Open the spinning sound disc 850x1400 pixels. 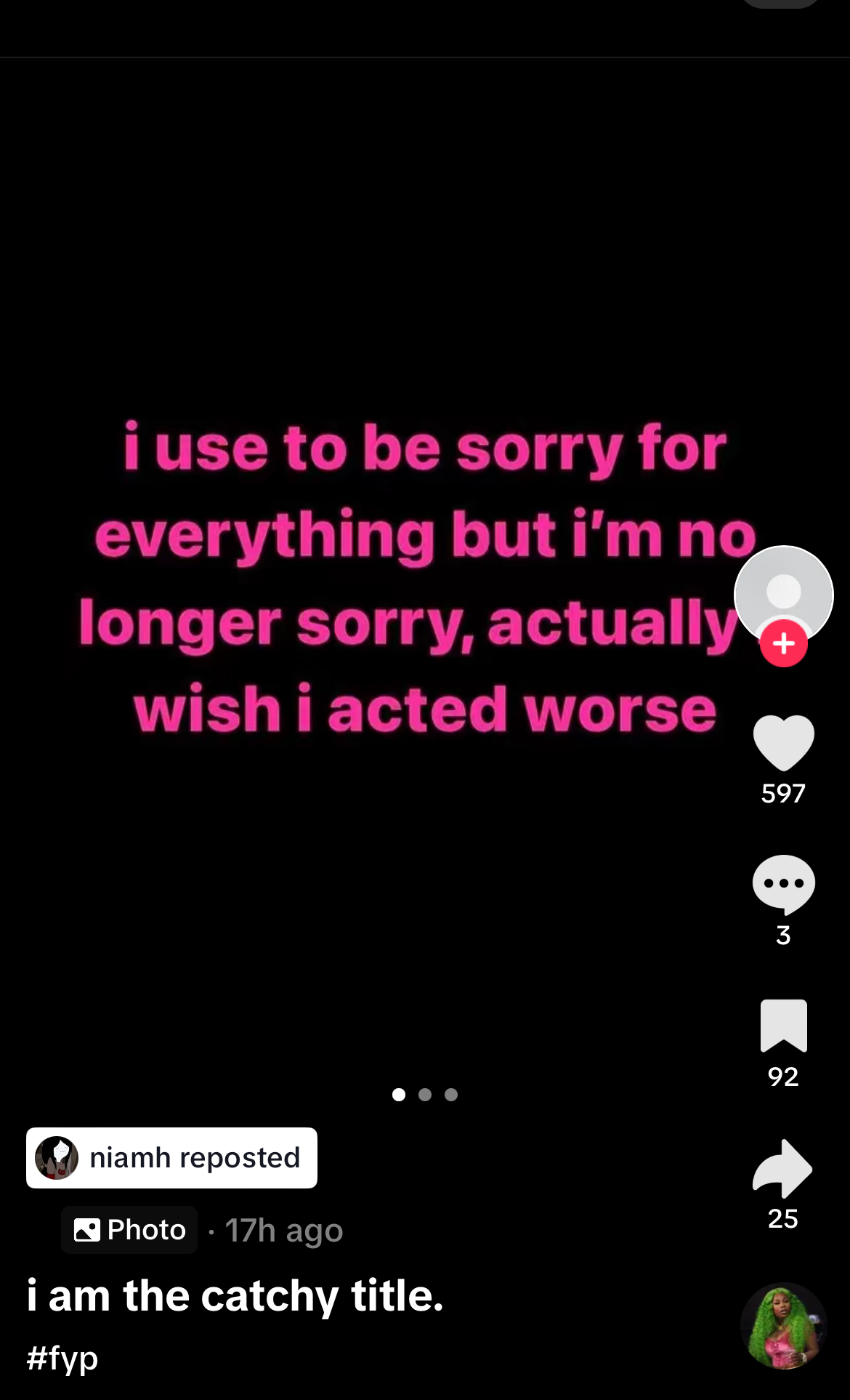[x=783, y=1326]
